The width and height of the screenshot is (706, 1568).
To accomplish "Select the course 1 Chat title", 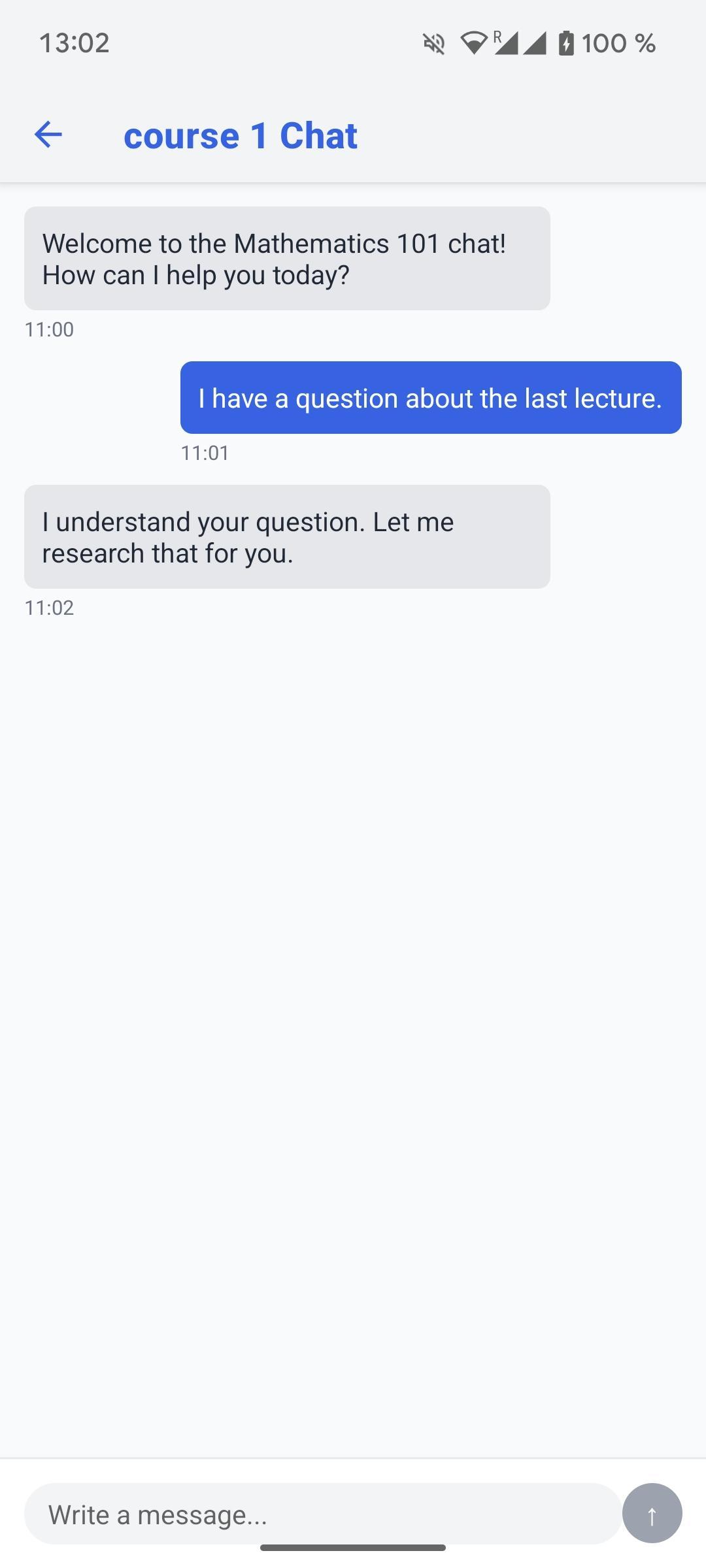I will 240,135.
